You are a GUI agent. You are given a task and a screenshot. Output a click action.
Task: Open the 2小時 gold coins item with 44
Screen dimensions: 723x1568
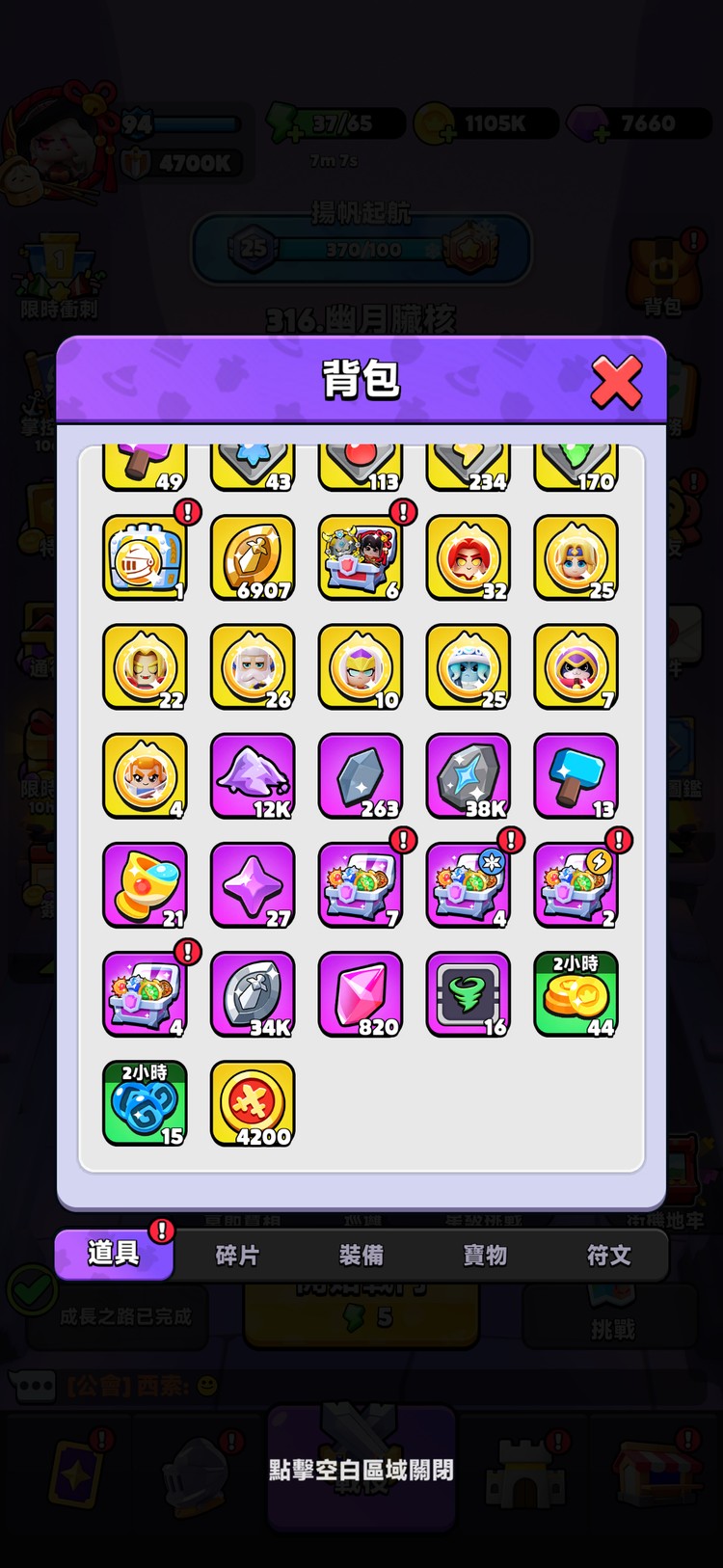point(576,993)
